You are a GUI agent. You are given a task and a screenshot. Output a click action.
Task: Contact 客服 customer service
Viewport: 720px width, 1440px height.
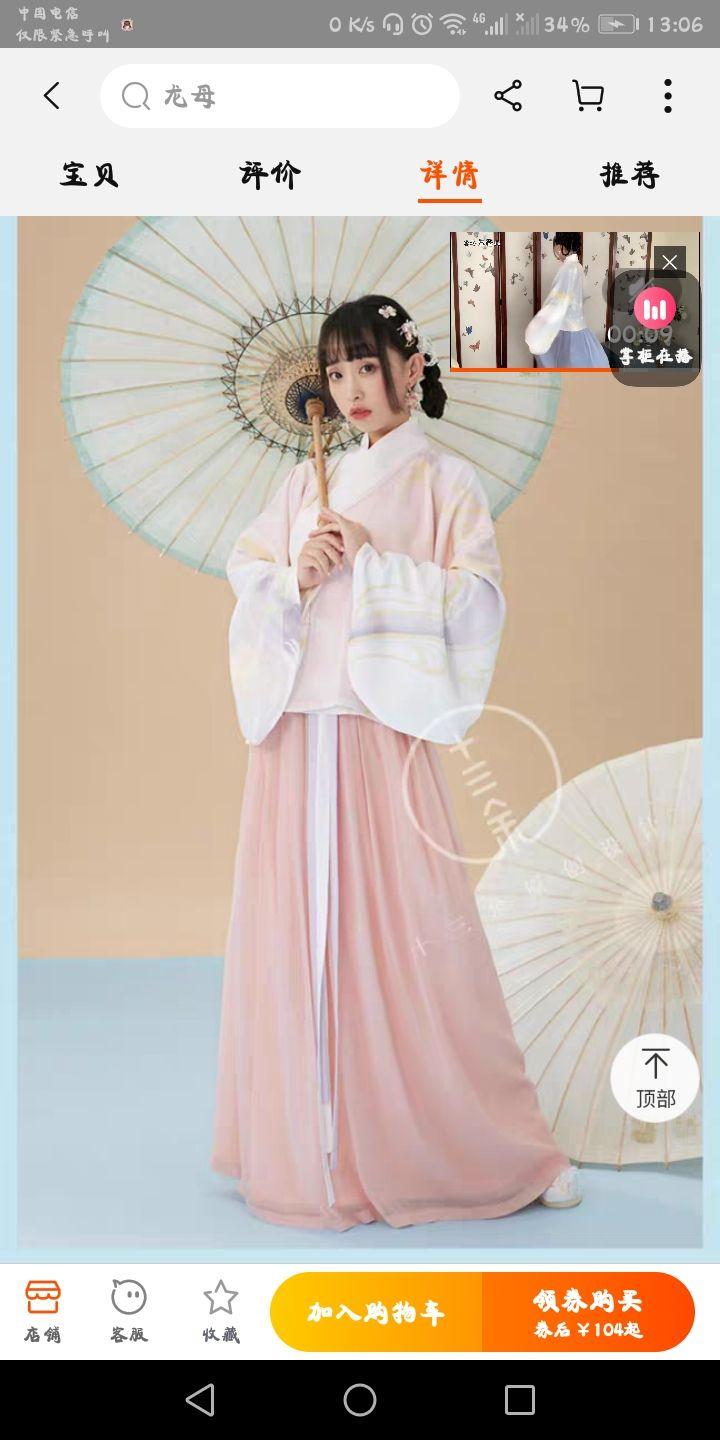pyautogui.click(x=129, y=1312)
